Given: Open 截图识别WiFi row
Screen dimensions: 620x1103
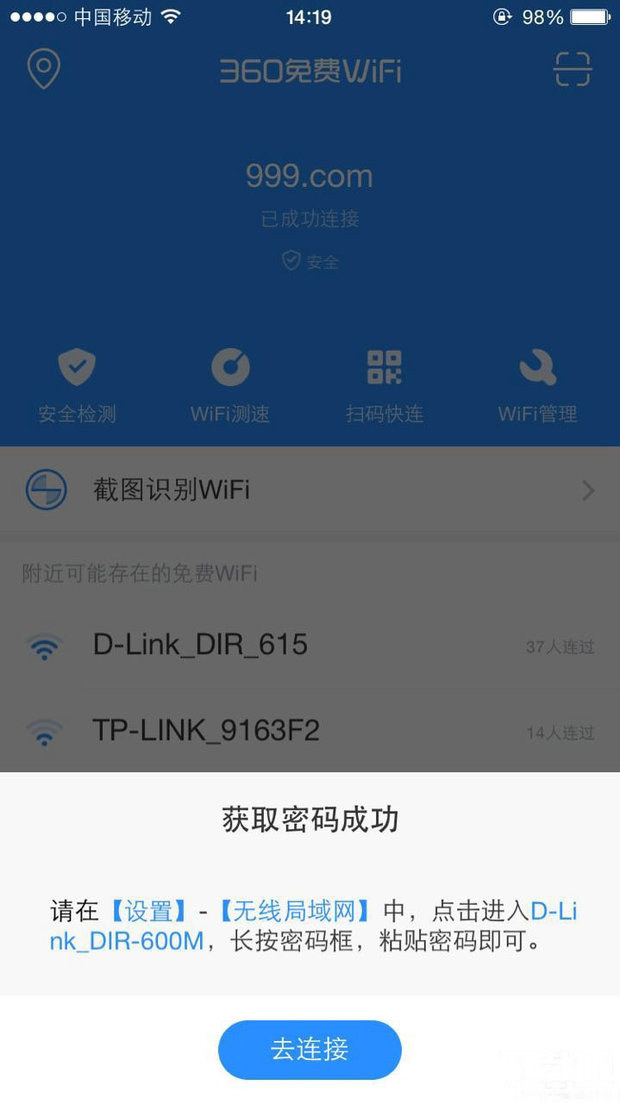Looking at the screenshot, I should point(309,490).
